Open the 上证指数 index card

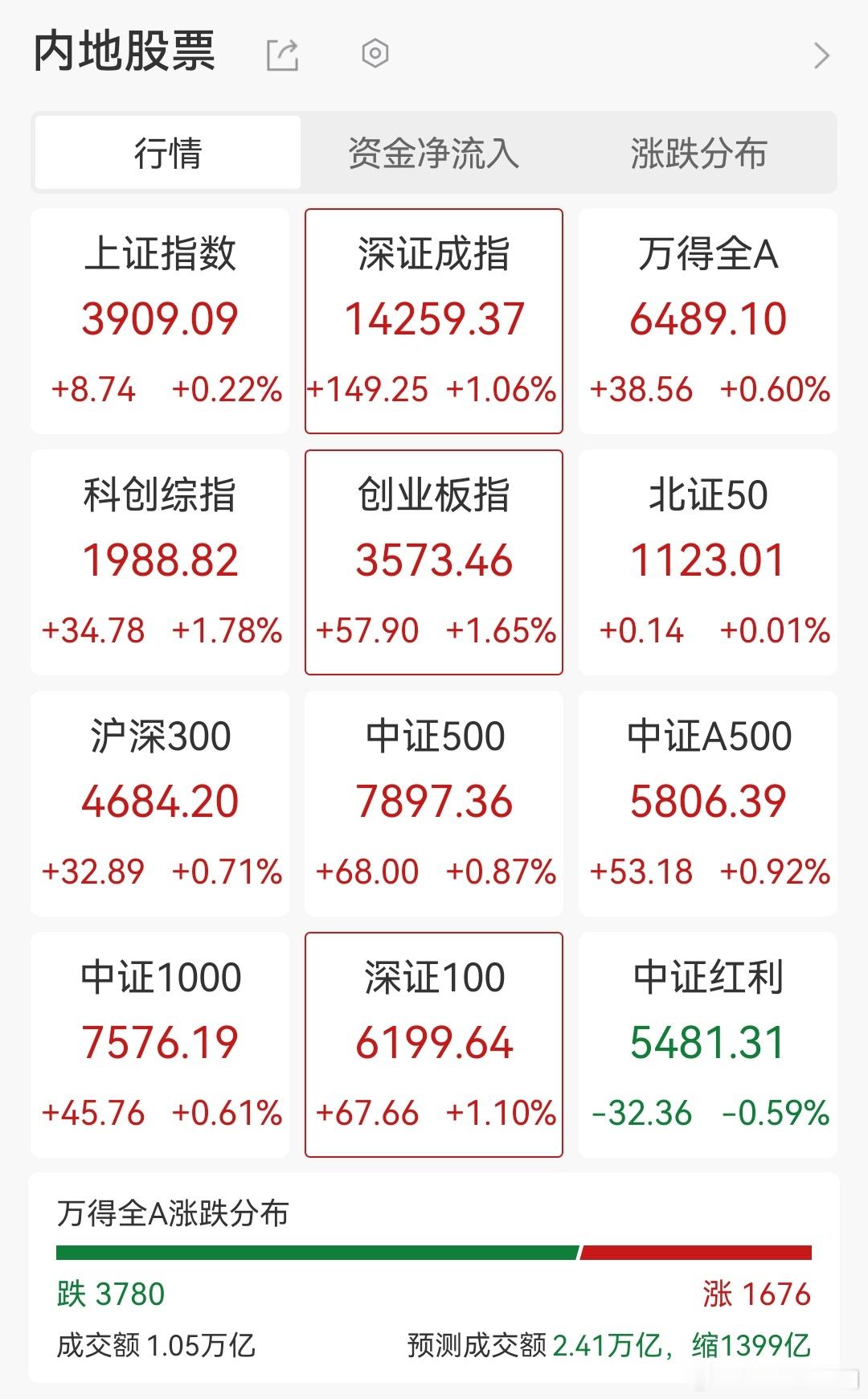tap(160, 321)
